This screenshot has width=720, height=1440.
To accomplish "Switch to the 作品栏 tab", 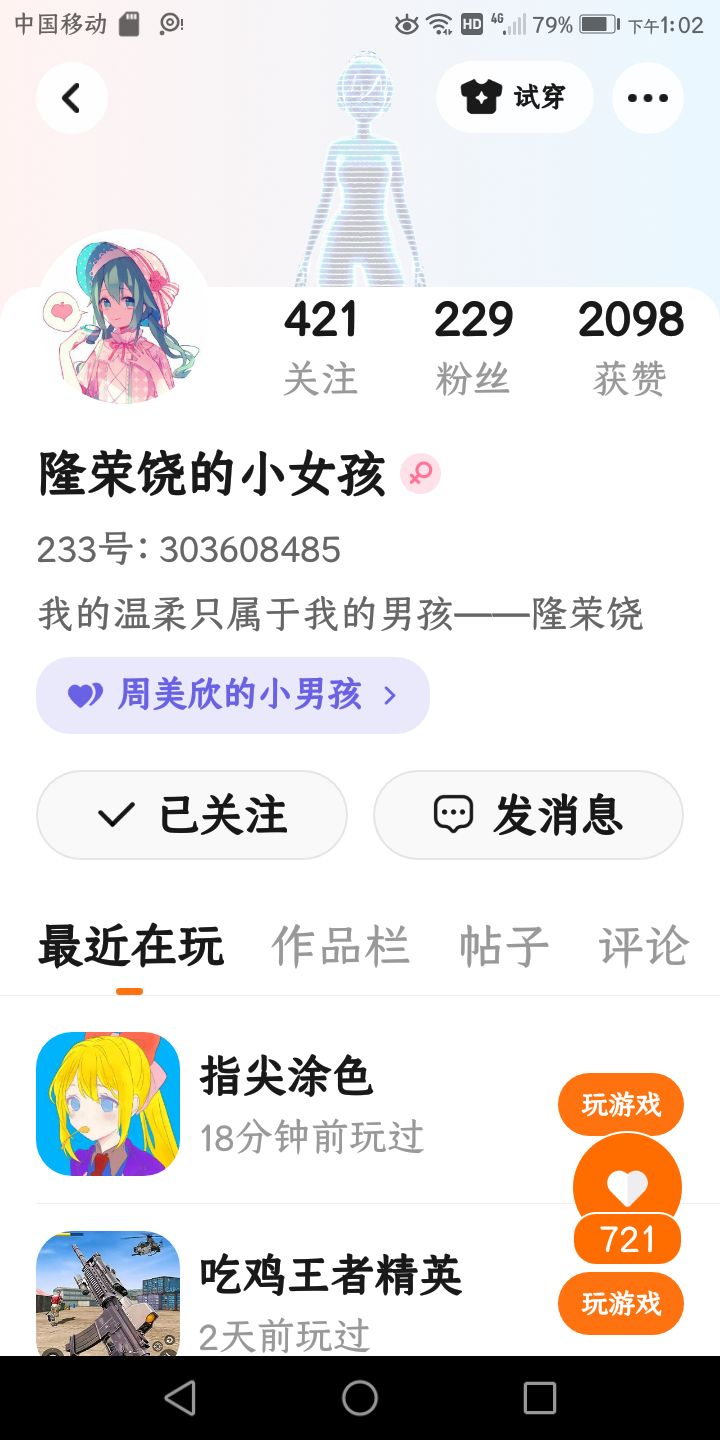I will [x=340, y=946].
